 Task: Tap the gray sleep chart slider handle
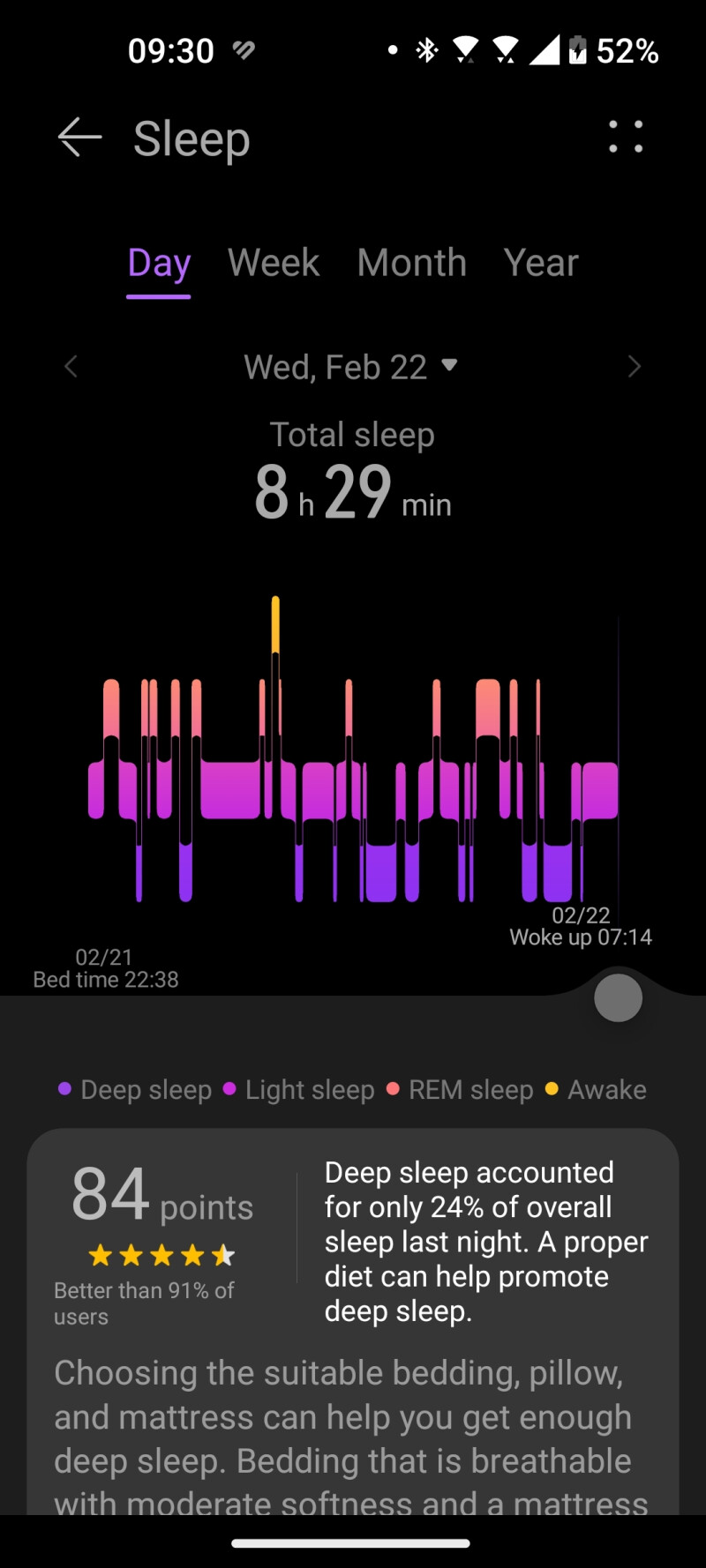click(618, 998)
